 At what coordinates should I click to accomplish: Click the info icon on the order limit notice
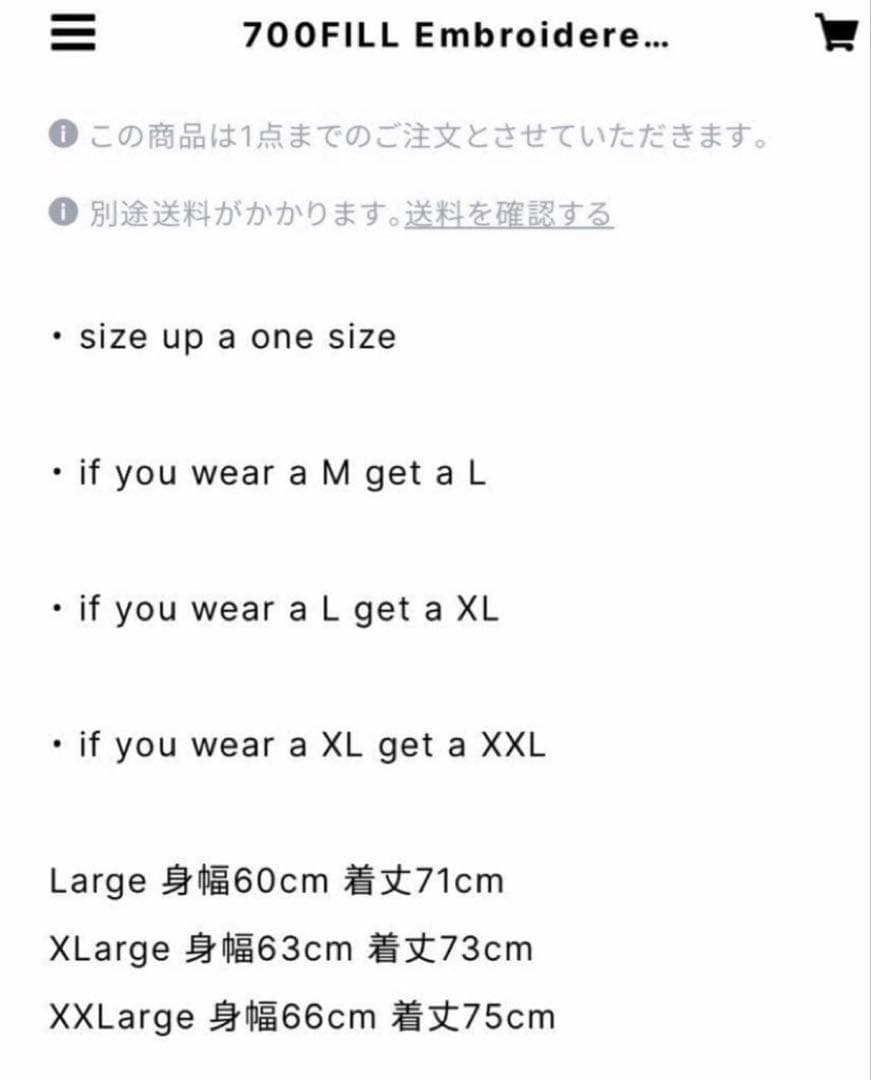click(x=62, y=131)
